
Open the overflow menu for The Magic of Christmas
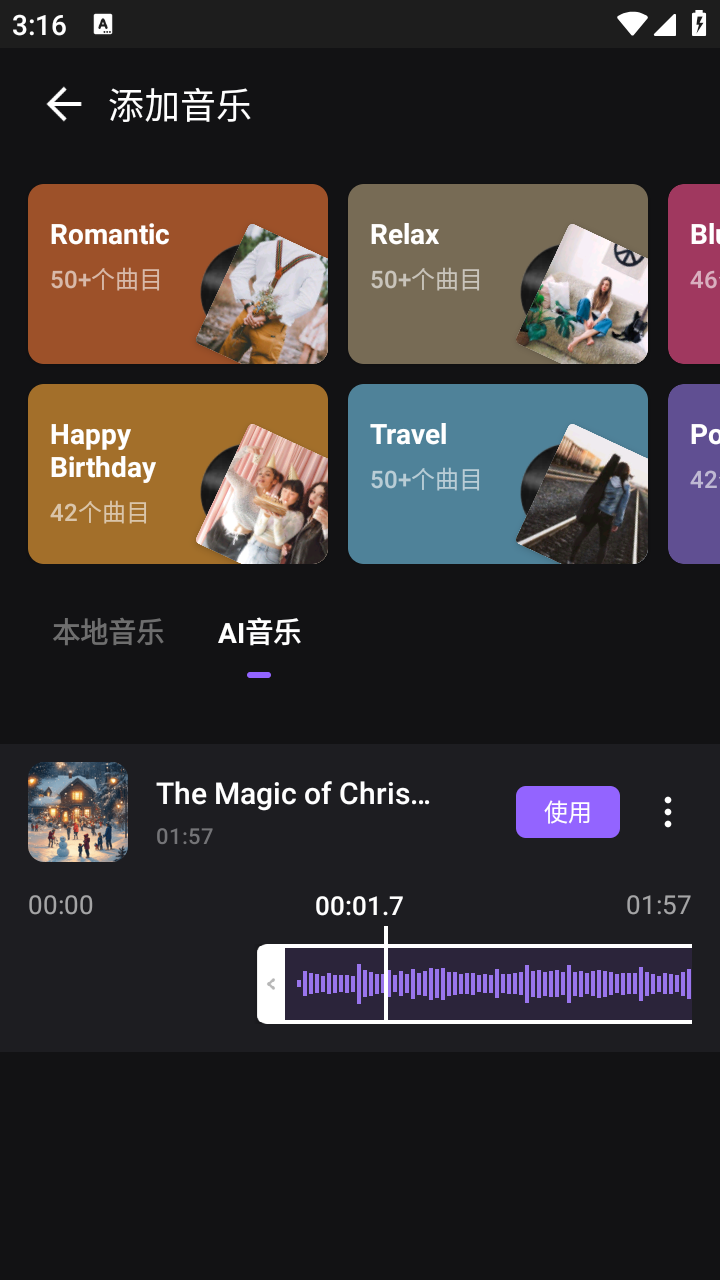click(x=667, y=812)
